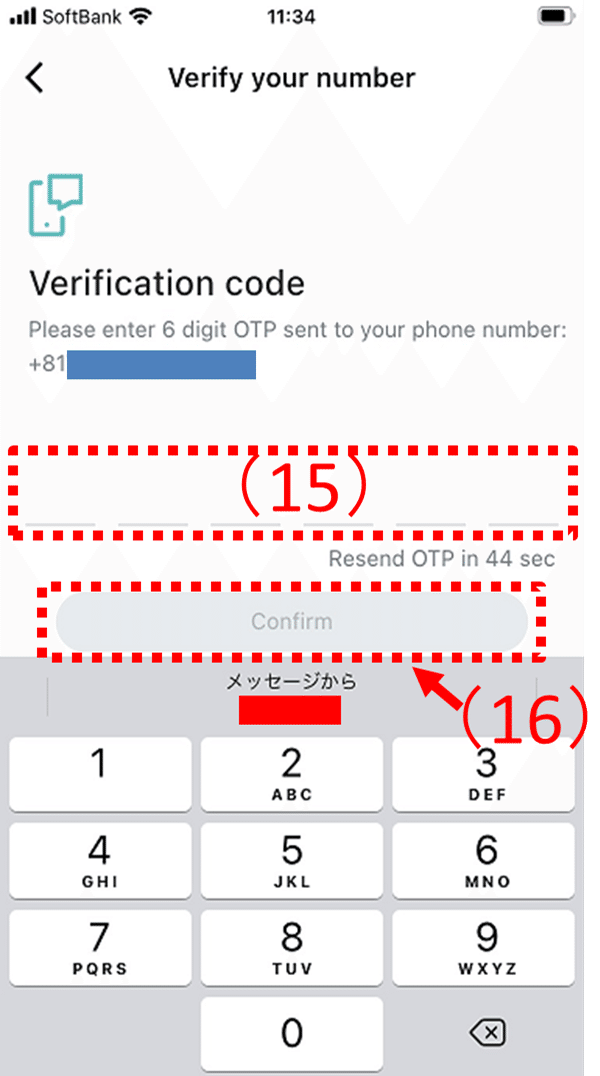Tap the backspace key
Viewport: 600px width, 1076px height.
[487, 1031]
